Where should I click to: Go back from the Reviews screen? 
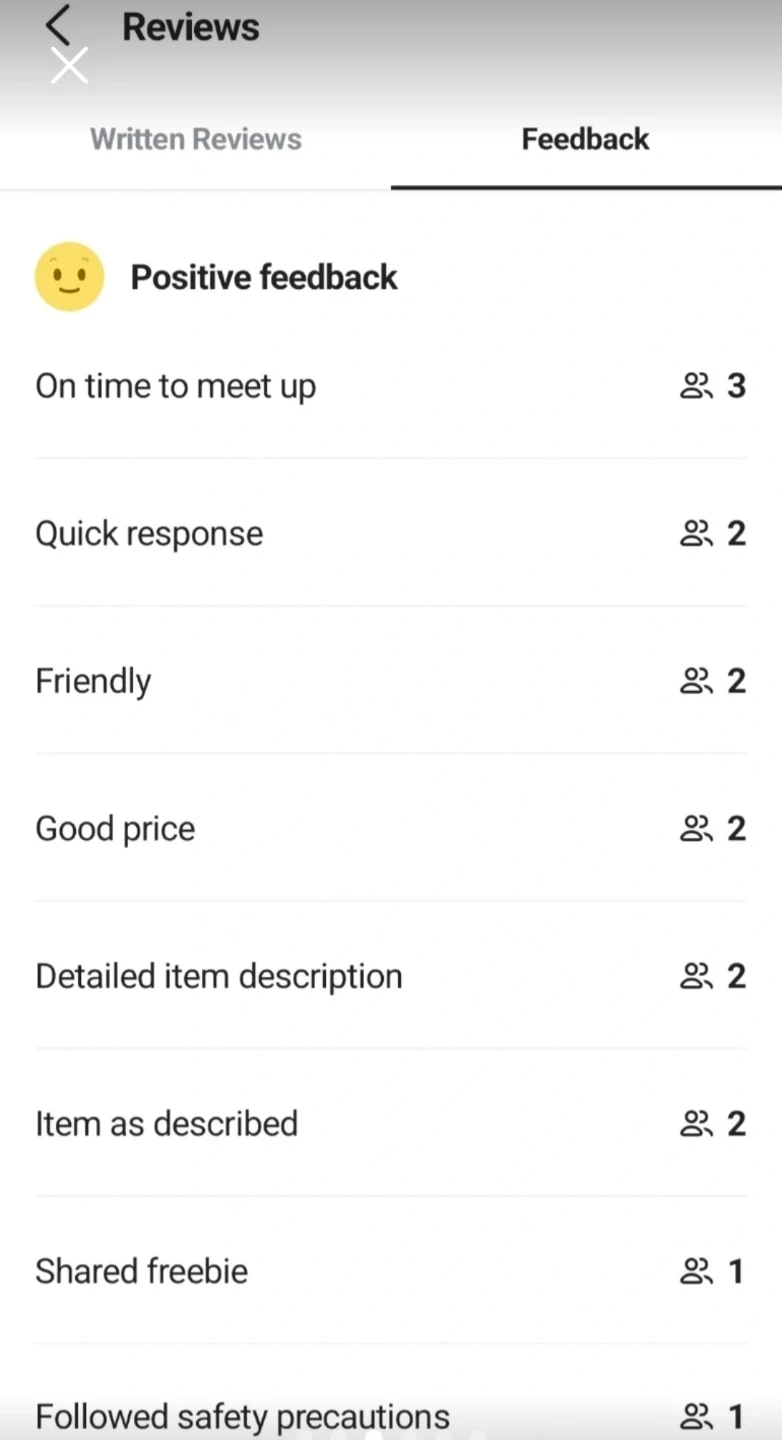[x=59, y=25]
